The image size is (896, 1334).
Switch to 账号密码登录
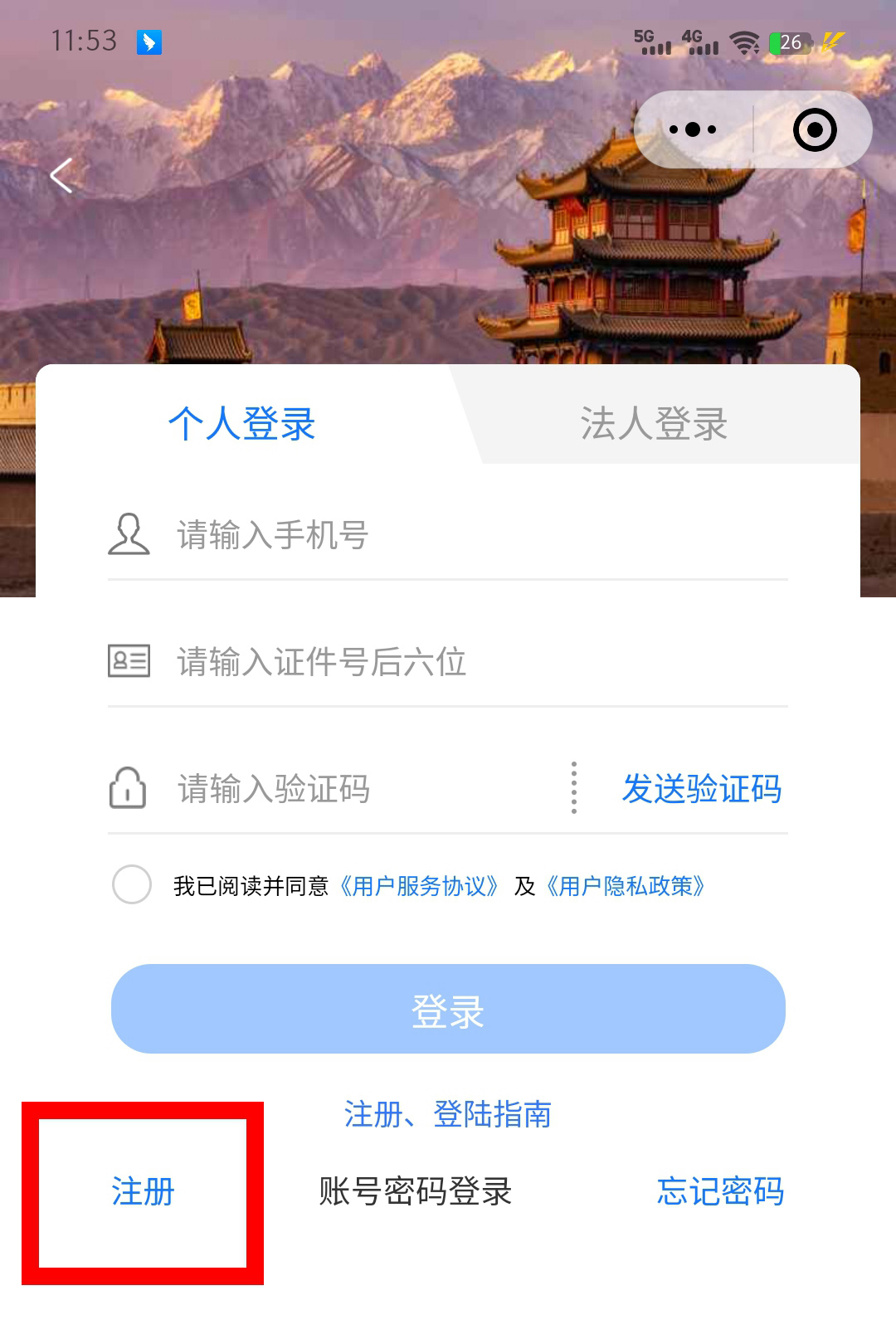click(416, 1191)
